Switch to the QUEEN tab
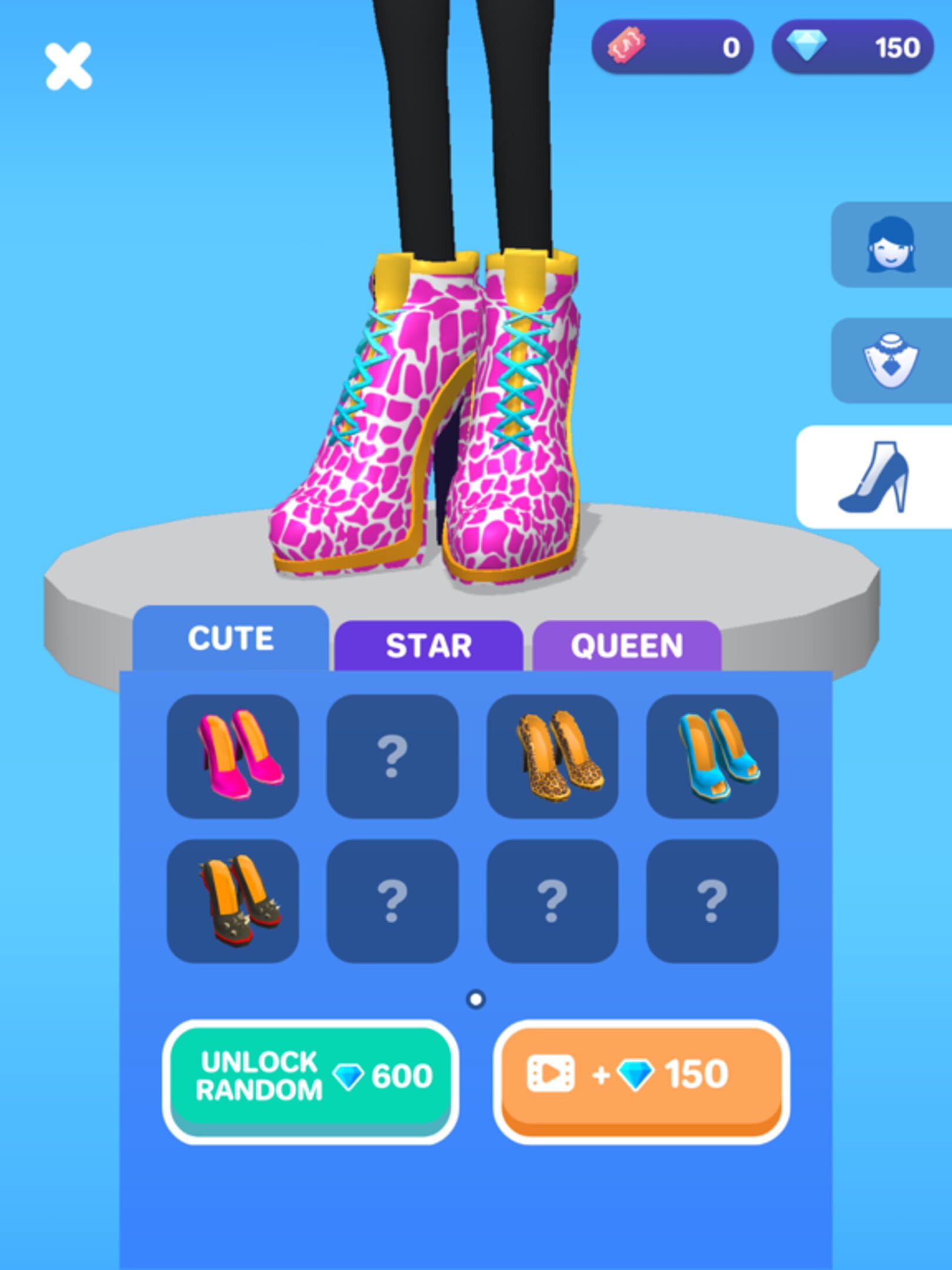952x1270 pixels. (626, 646)
